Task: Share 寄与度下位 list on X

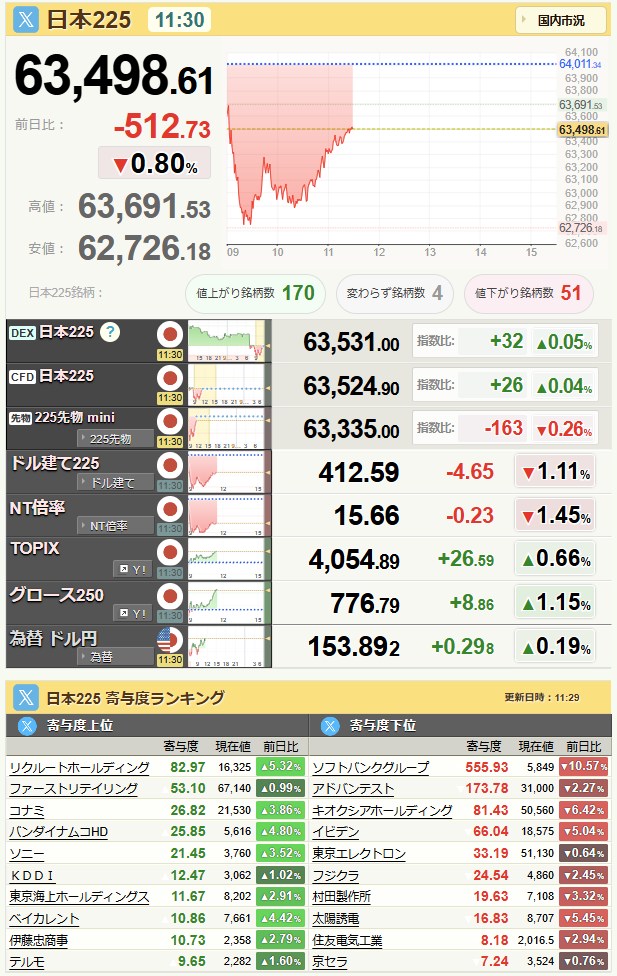Action: [330, 726]
